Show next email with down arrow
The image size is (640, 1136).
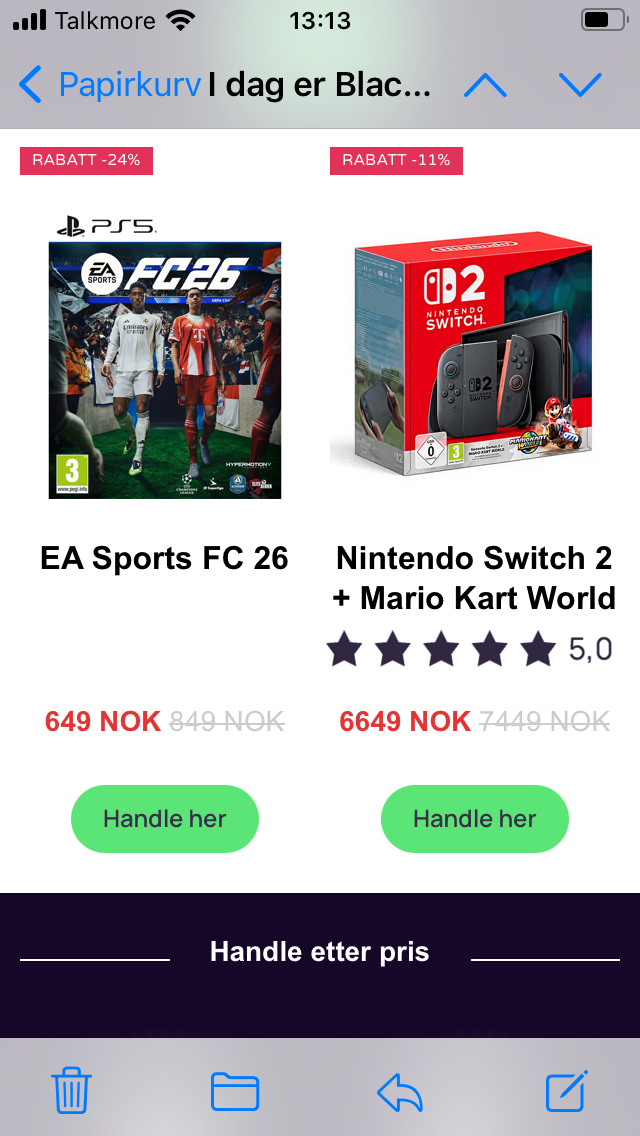[580, 85]
